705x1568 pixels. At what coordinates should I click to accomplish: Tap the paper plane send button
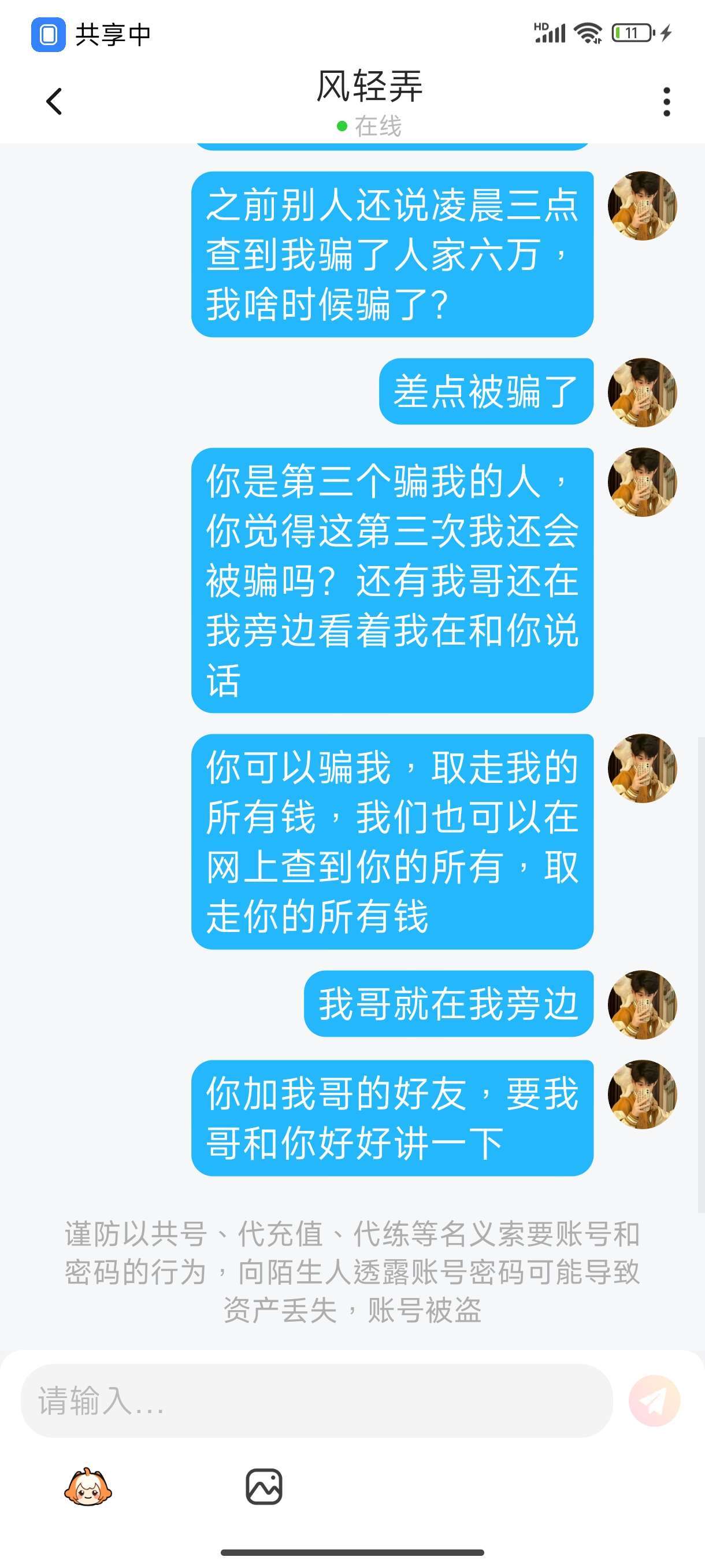coord(655,1400)
